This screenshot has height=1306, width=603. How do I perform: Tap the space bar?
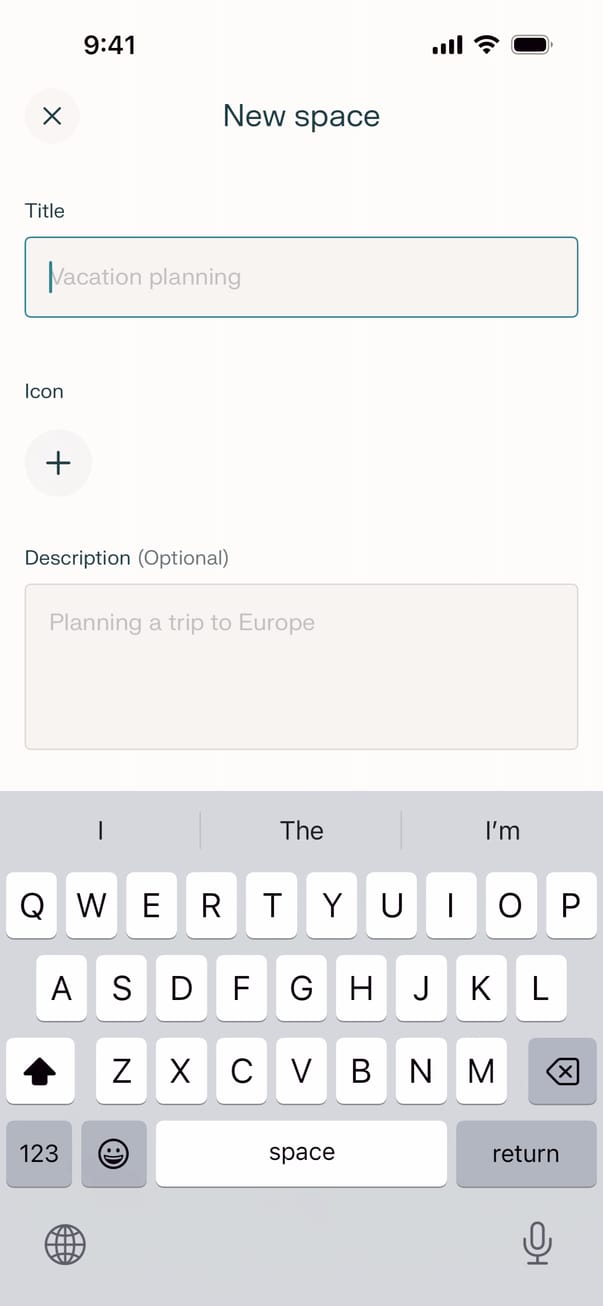(x=301, y=1153)
